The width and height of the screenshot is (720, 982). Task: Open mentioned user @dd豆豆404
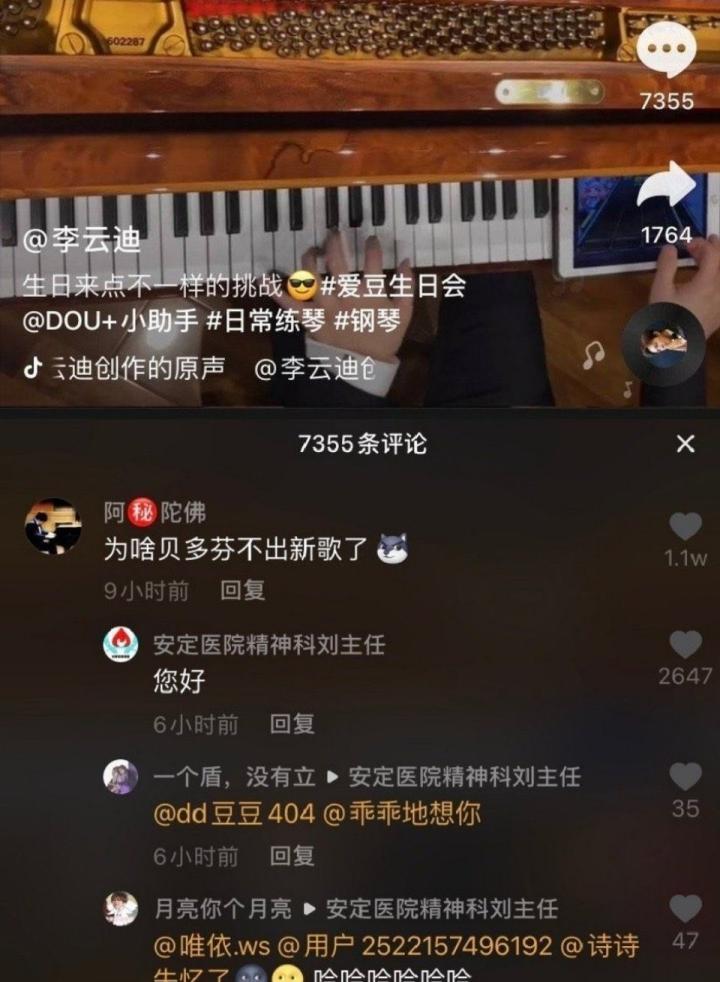(233, 813)
